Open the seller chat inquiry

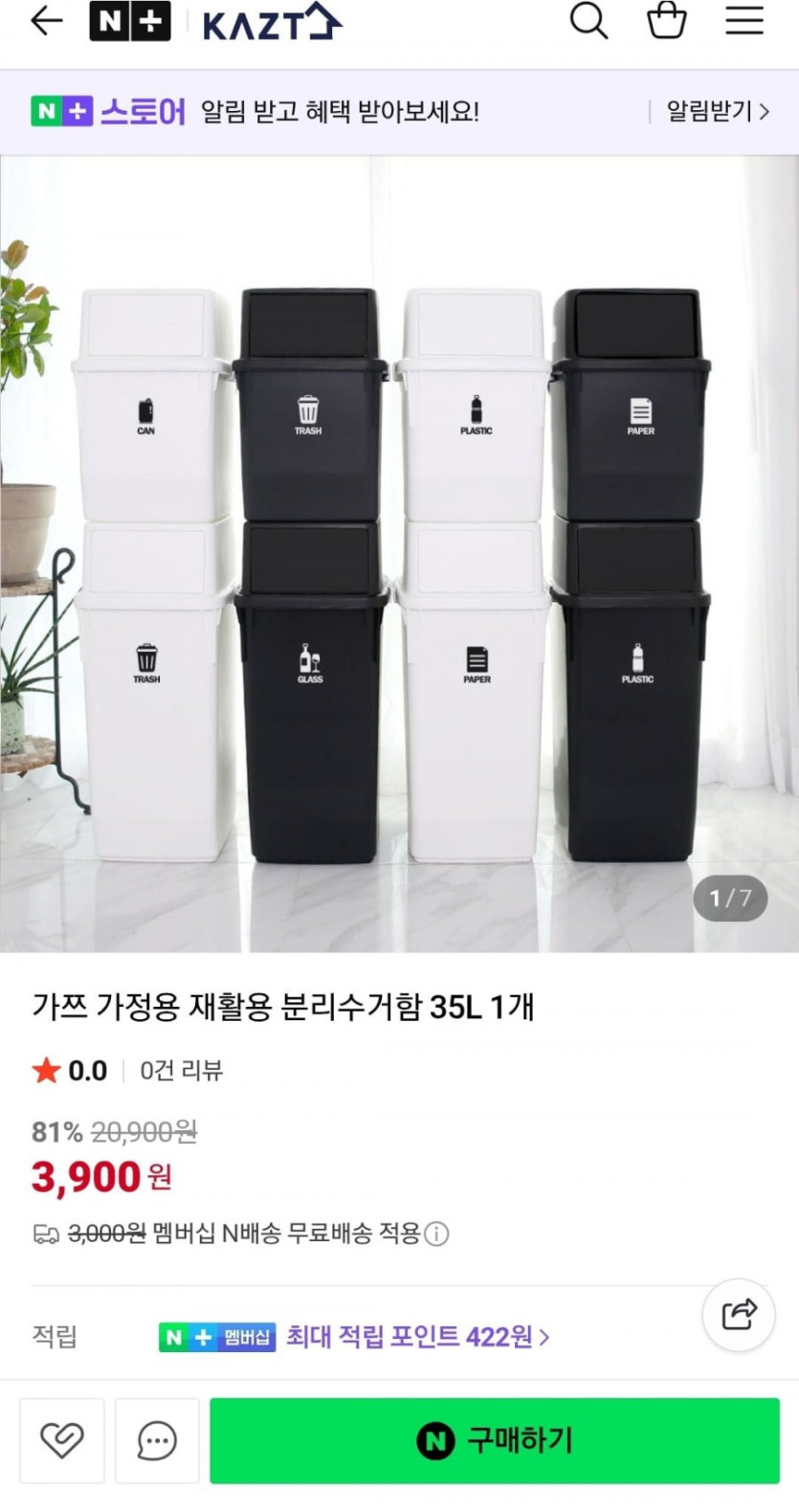(157, 1440)
